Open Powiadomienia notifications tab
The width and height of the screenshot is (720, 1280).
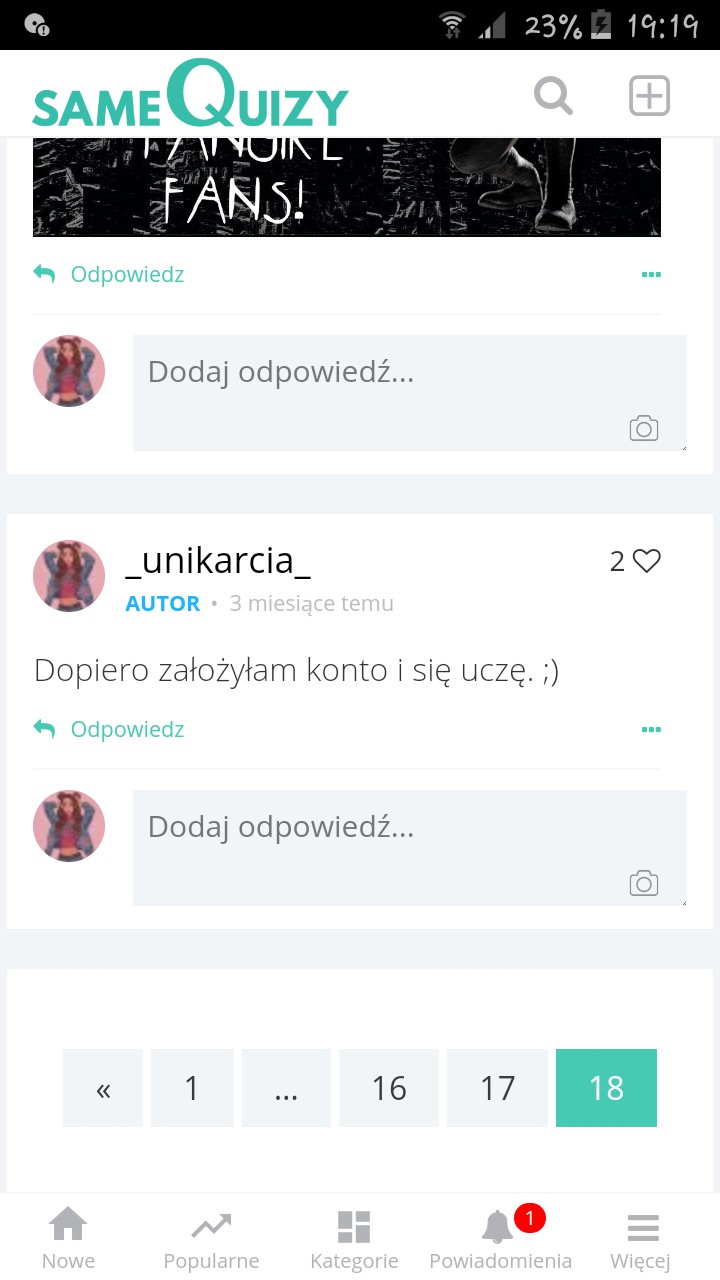pos(500,1238)
